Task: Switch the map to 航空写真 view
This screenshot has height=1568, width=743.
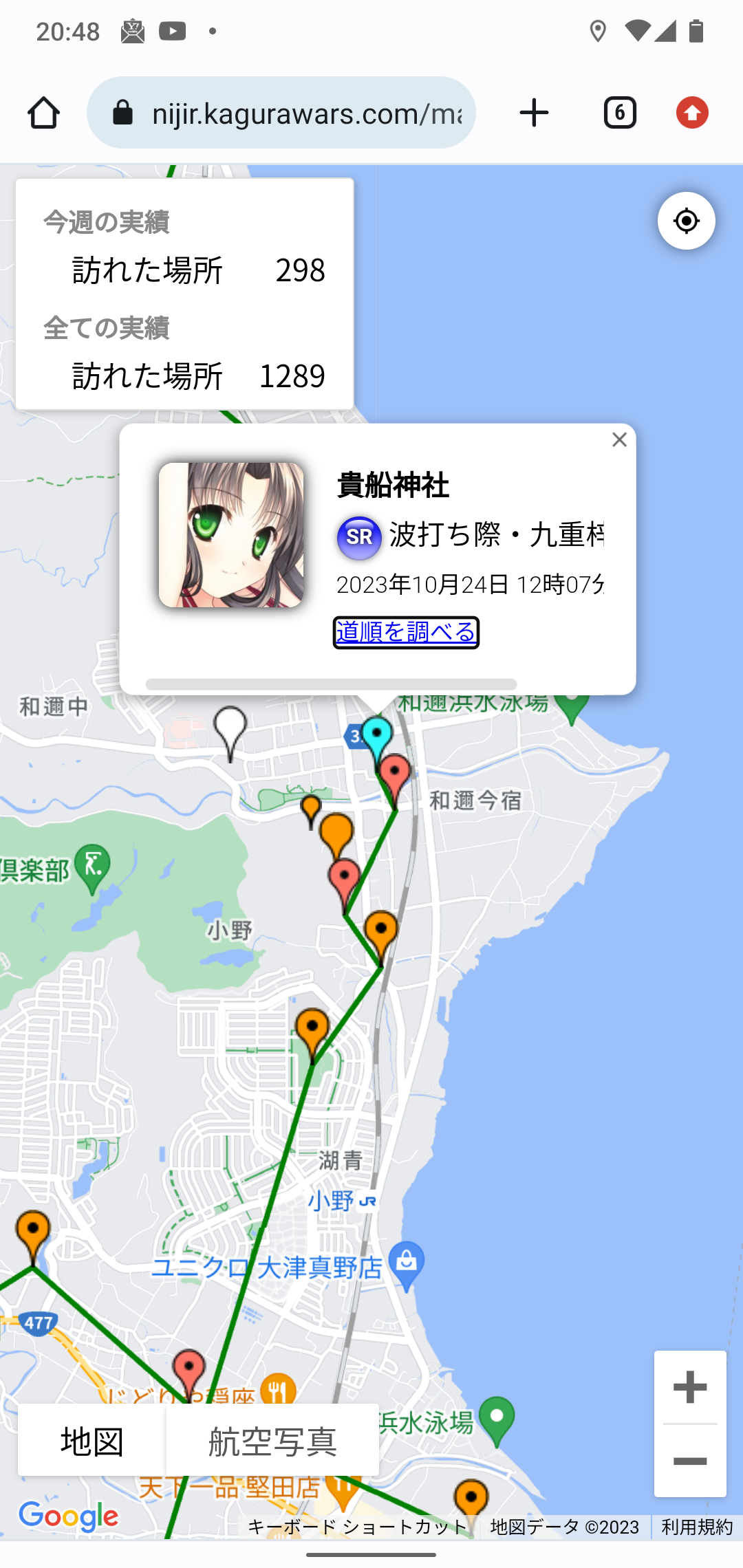Action: coord(272,1441)
